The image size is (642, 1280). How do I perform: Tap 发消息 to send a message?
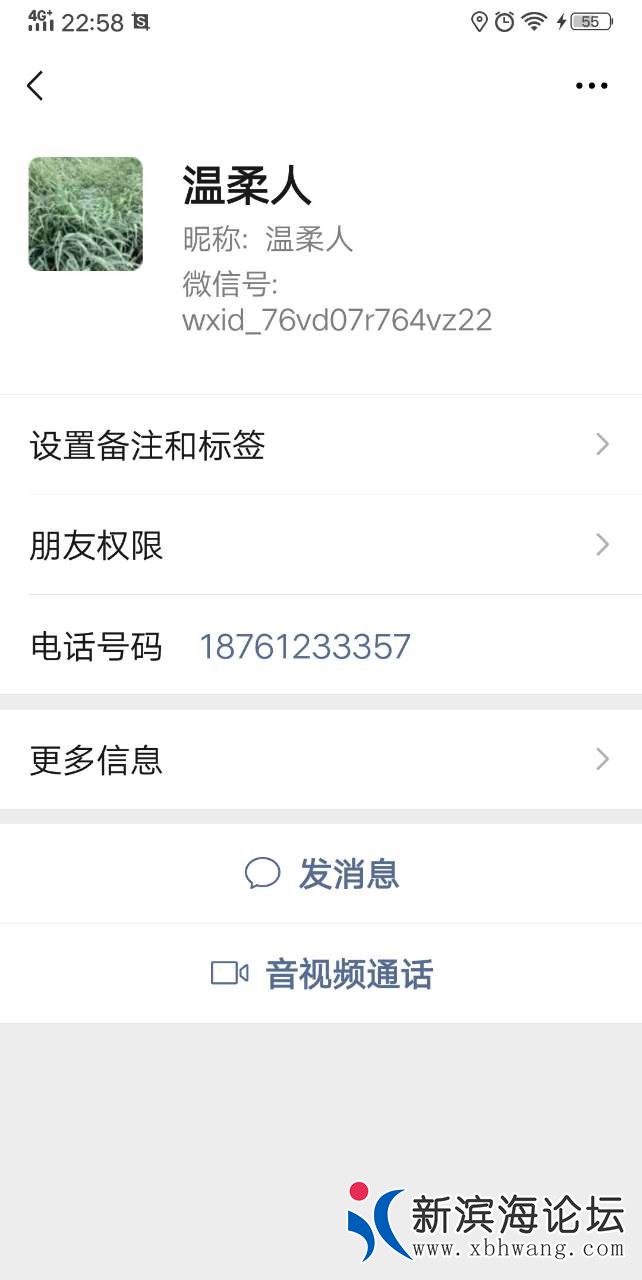pos(322,874)
